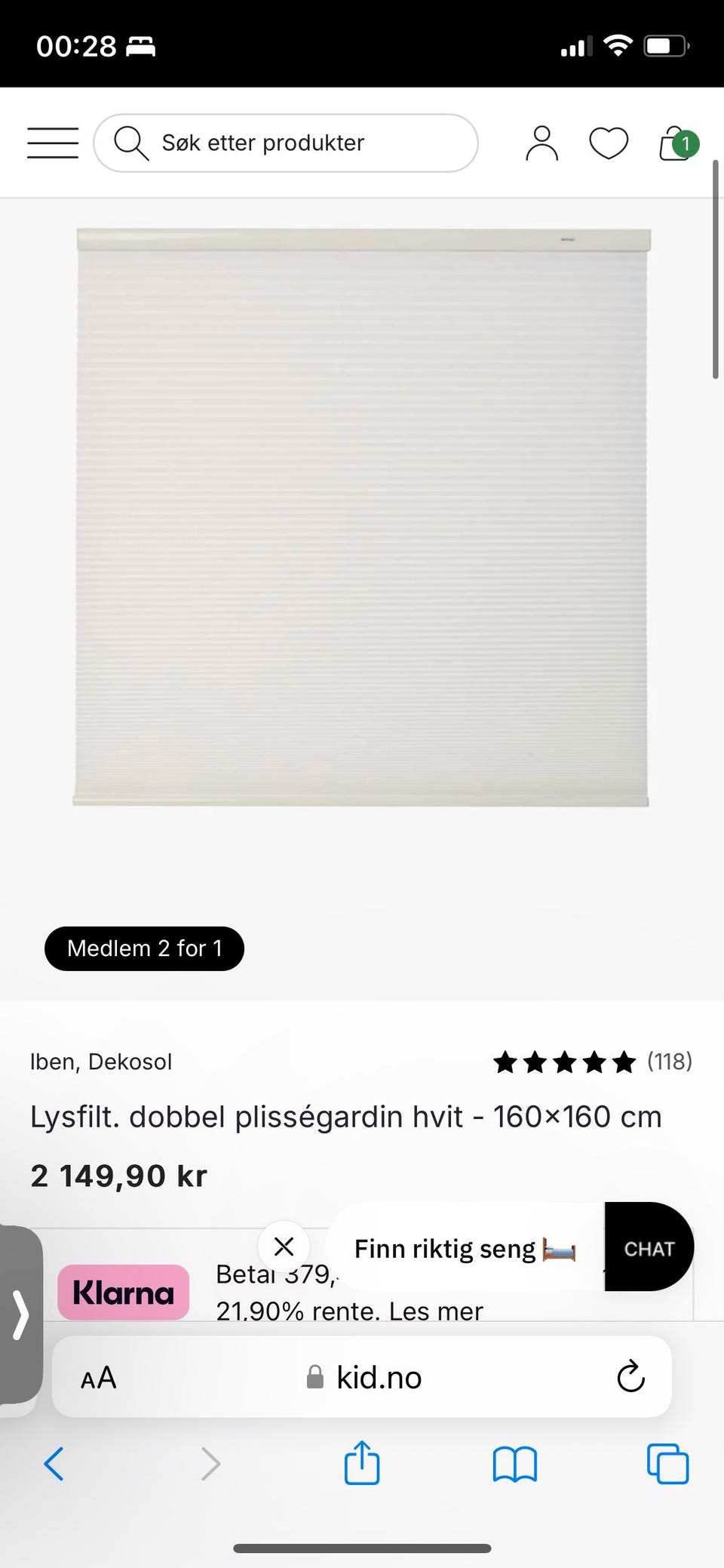Open Safari page settings via AA icon
This screenshot has height=1568, width=724.
(x=98, y=1376)
